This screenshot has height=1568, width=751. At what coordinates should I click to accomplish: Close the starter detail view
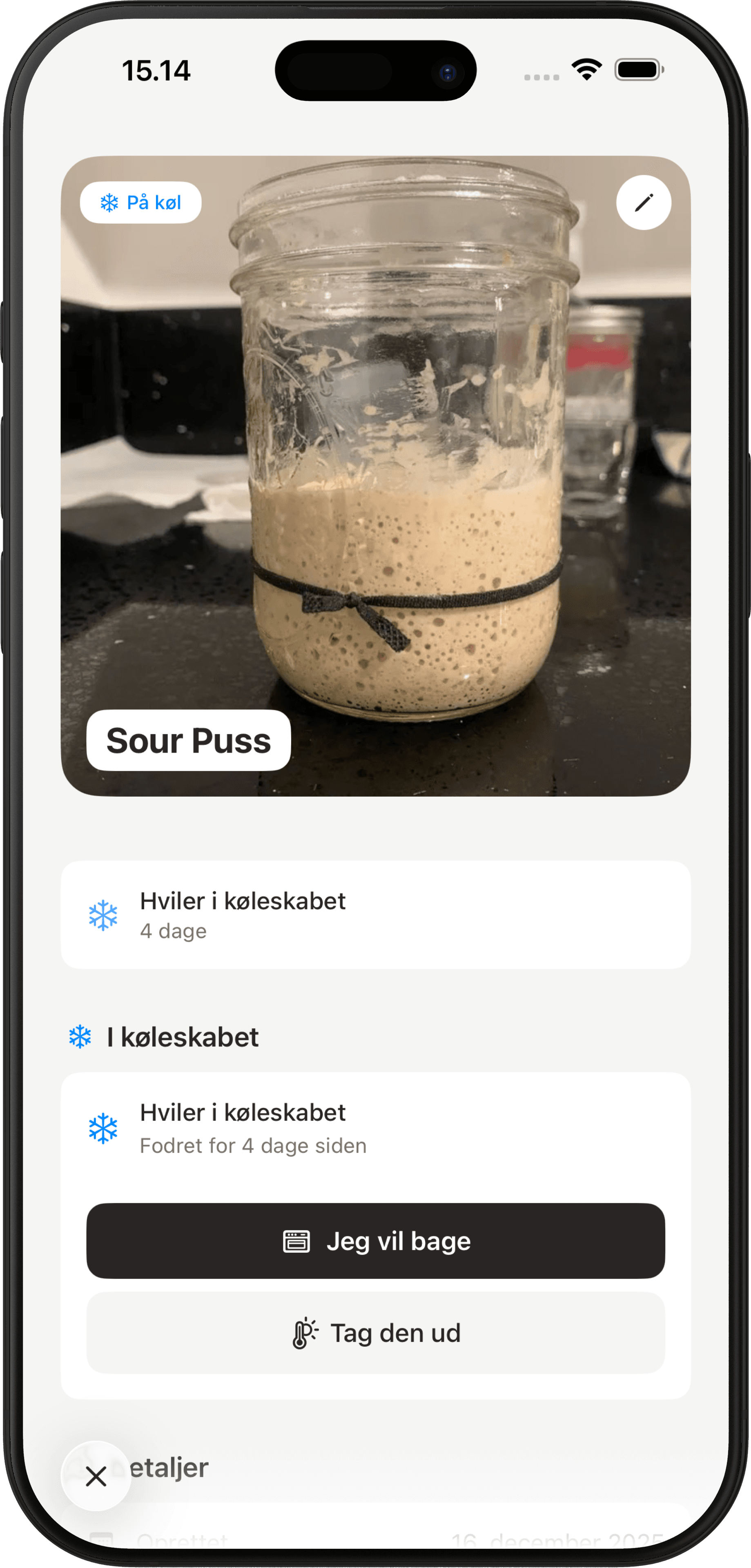tap(96, 1475)
